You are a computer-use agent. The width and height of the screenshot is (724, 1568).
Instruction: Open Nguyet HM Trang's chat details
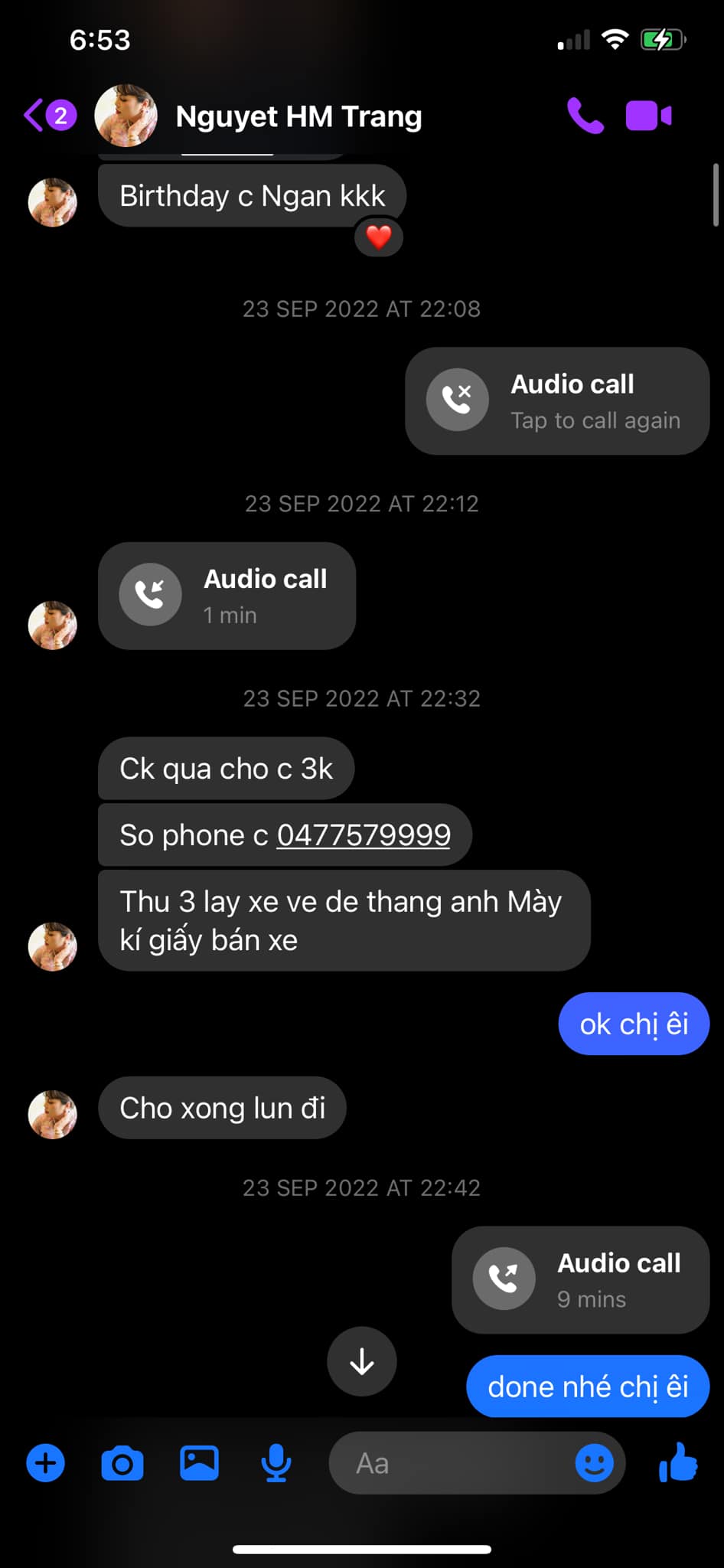coord(298,117)
